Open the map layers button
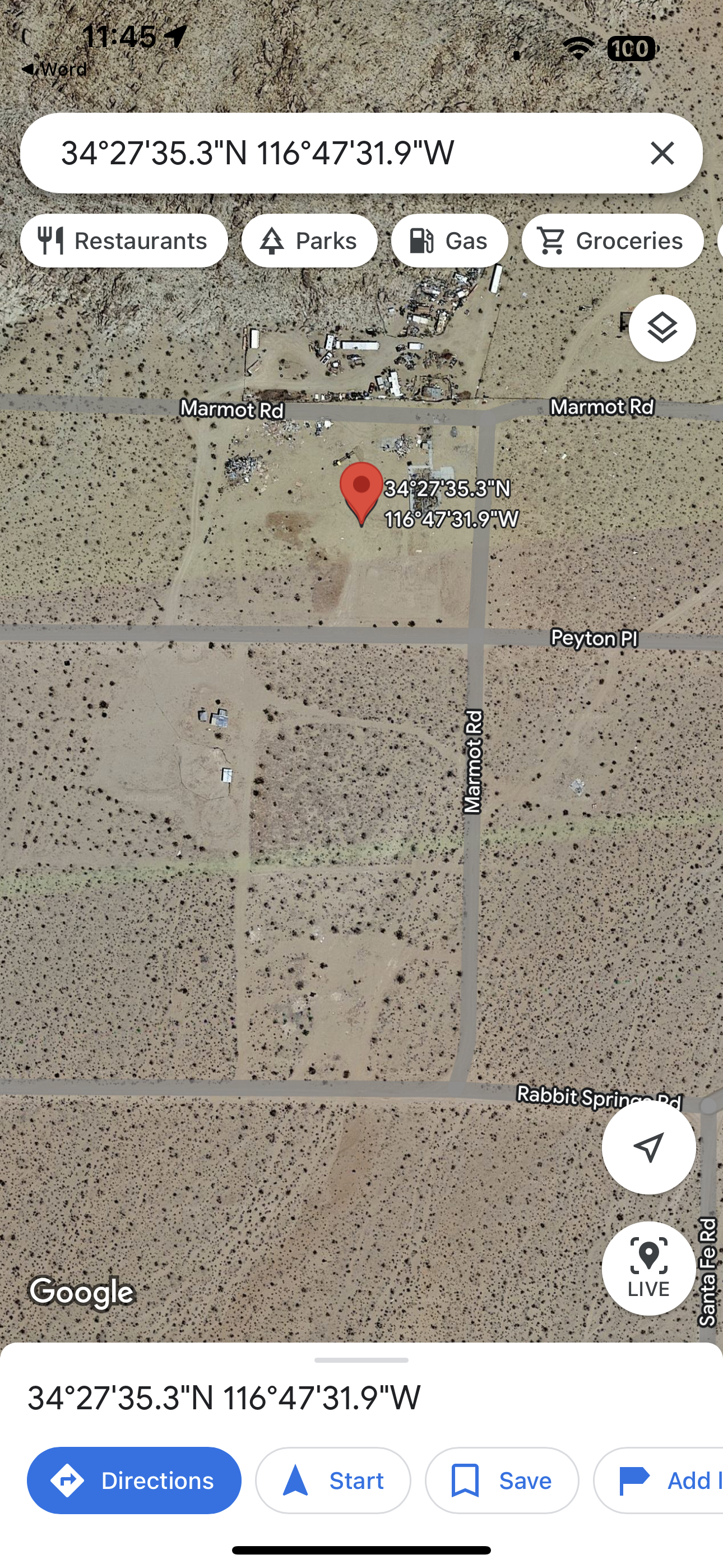 [x=661, y=328]
